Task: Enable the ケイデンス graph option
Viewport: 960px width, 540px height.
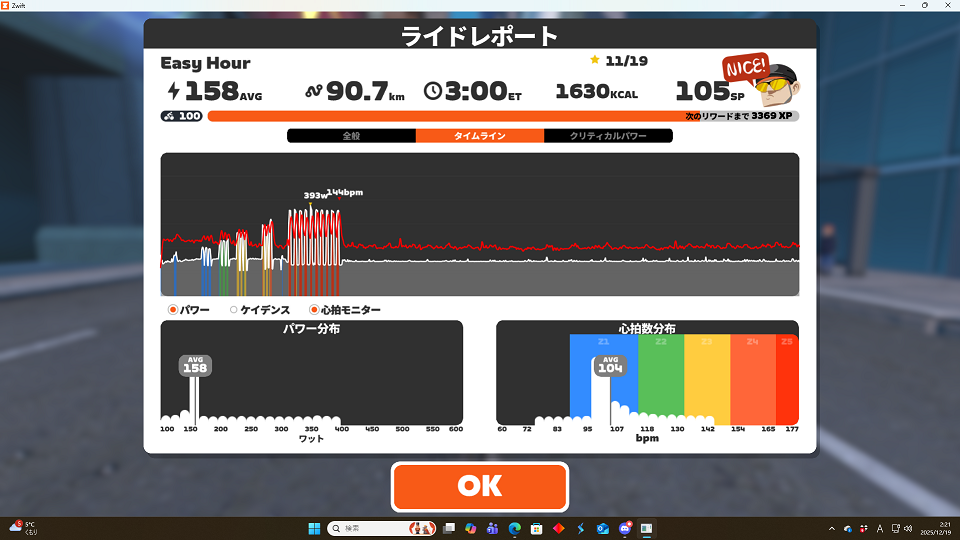Action: (x=234, y=310)
